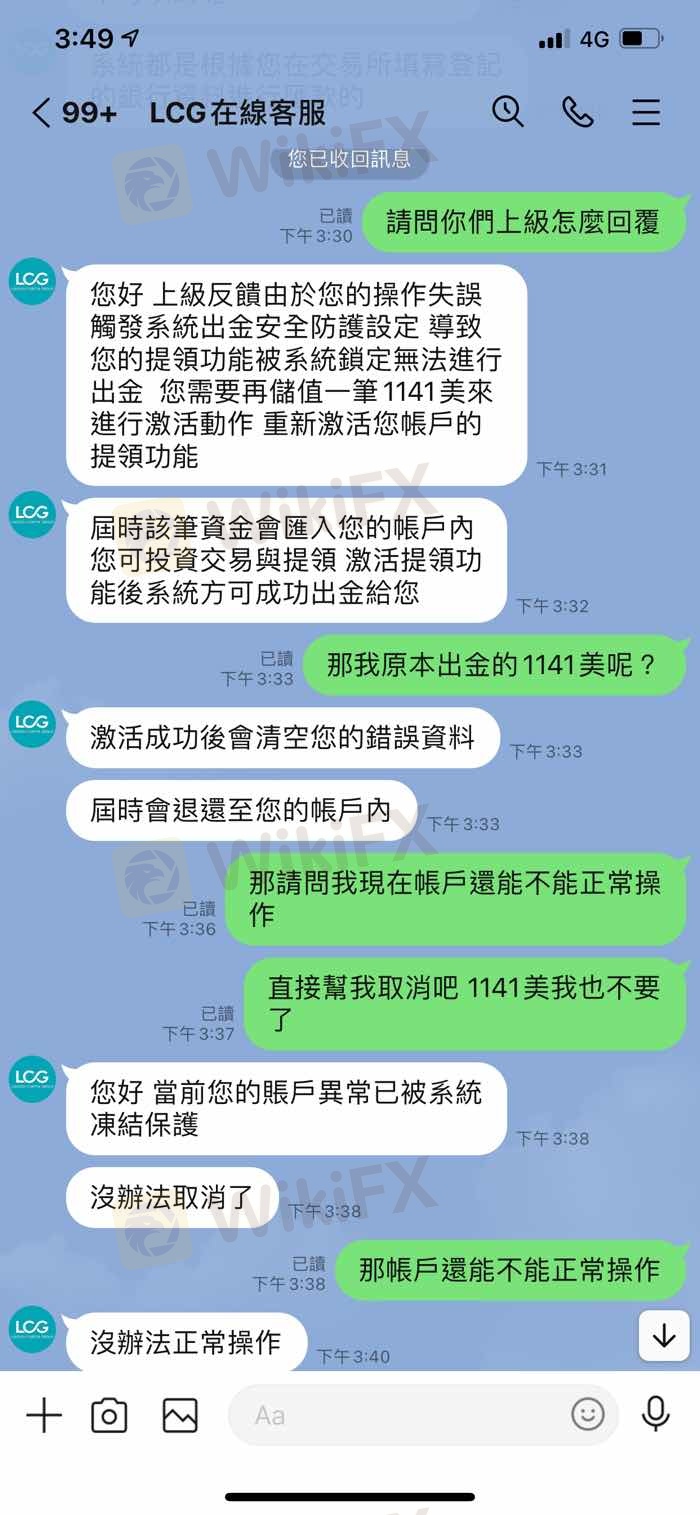
Task: Jump to latest message with down arrow
Action: coord(664,1336)
